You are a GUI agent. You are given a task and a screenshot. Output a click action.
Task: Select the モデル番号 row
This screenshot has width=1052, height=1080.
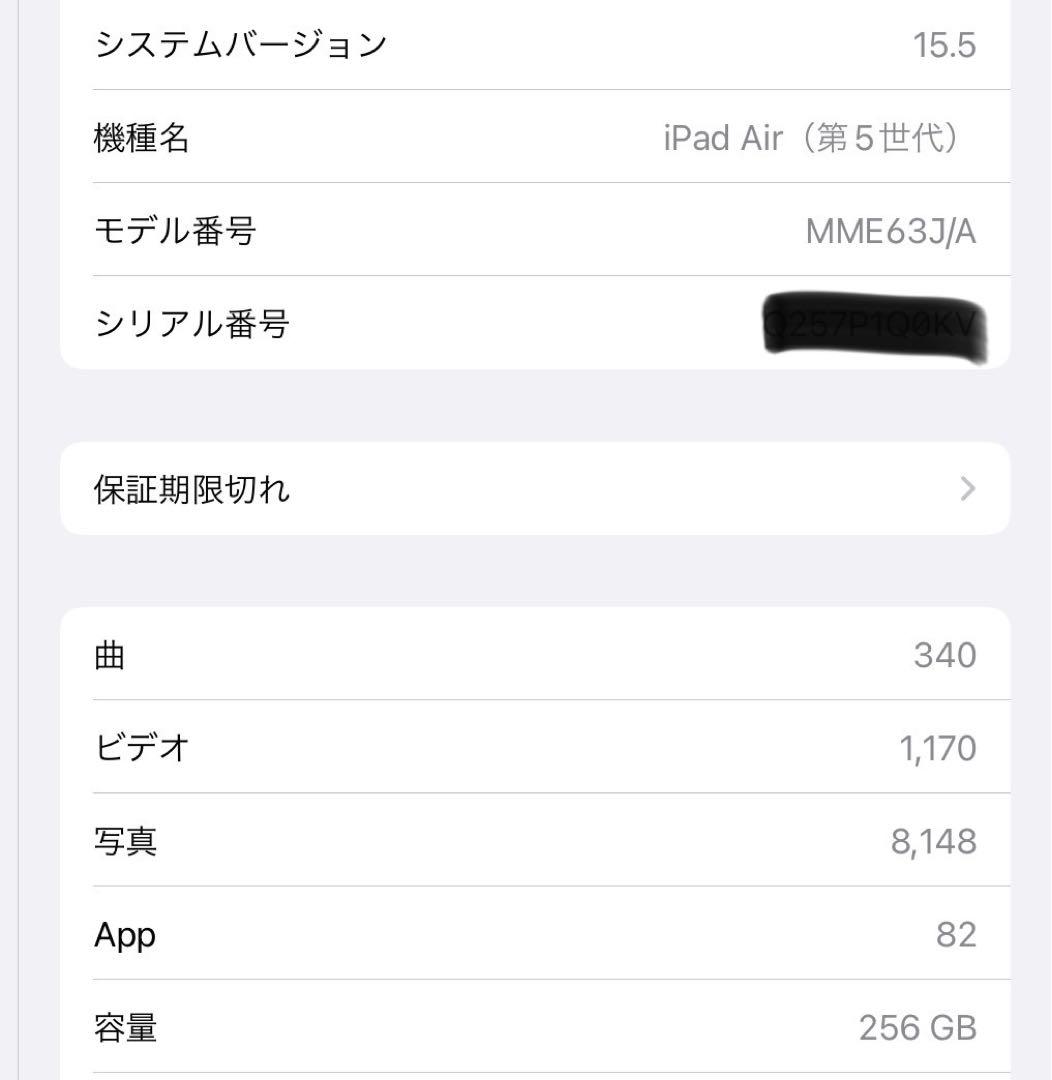pyautogui.click(x=400, y=231)
